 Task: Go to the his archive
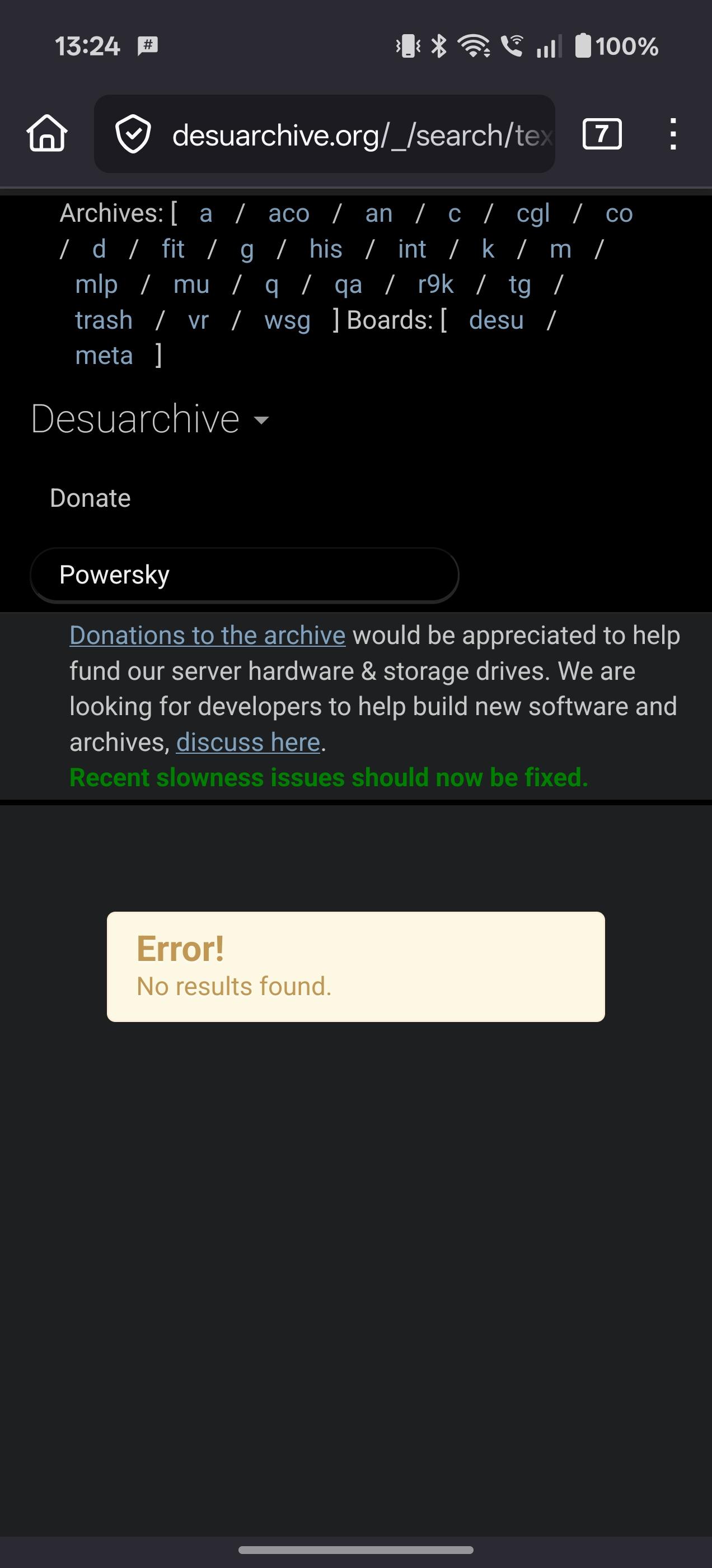[x=326, y=249]
